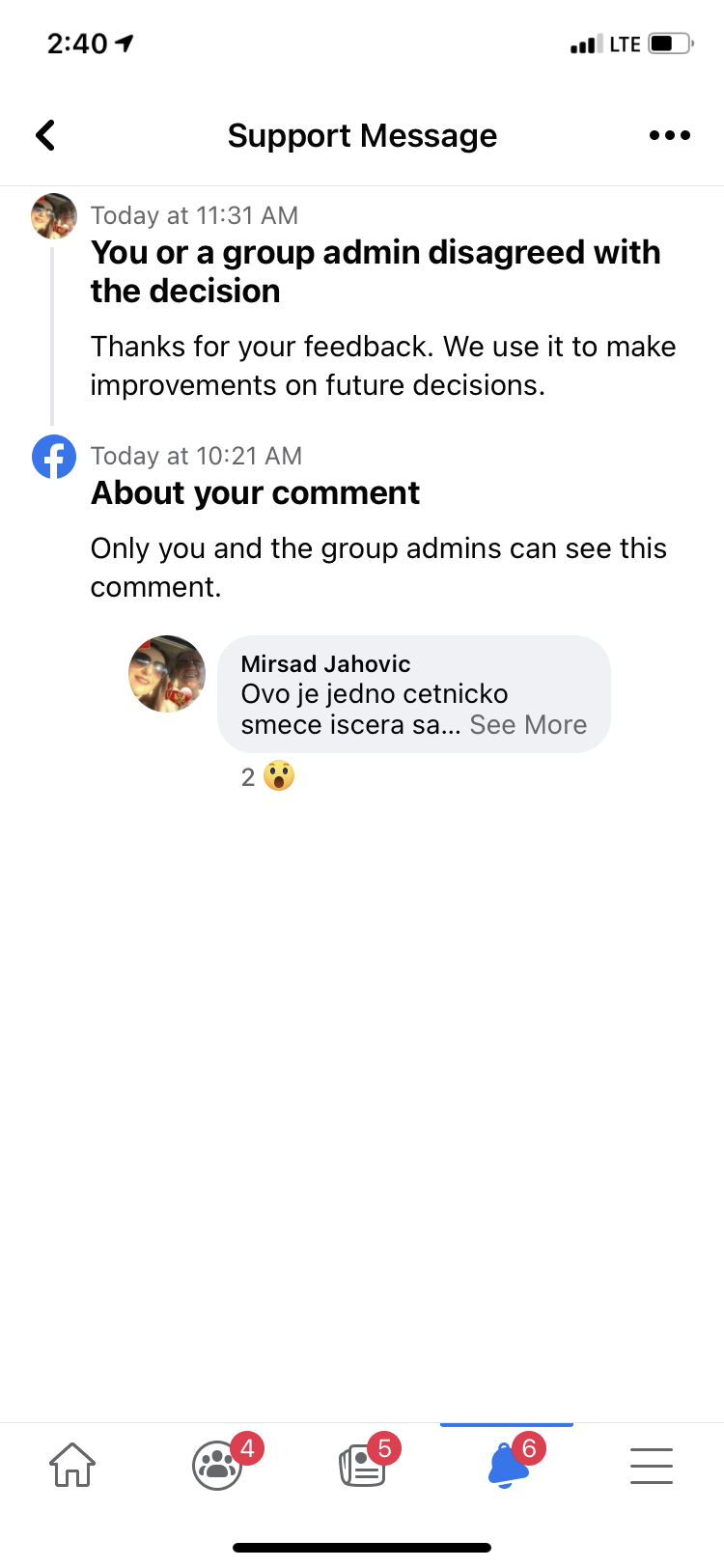Switch to the News tab
724x1568 pixels.
click(x=363, y=1465)
